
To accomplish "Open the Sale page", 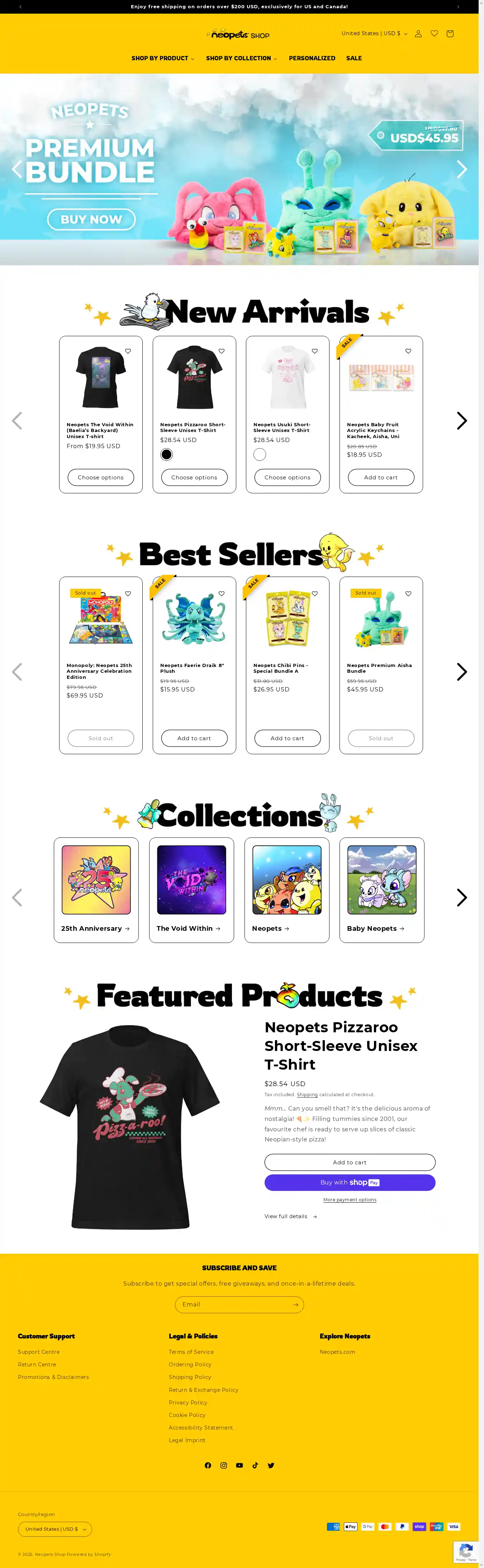I will pyautogui.click(x=354, y=58).
